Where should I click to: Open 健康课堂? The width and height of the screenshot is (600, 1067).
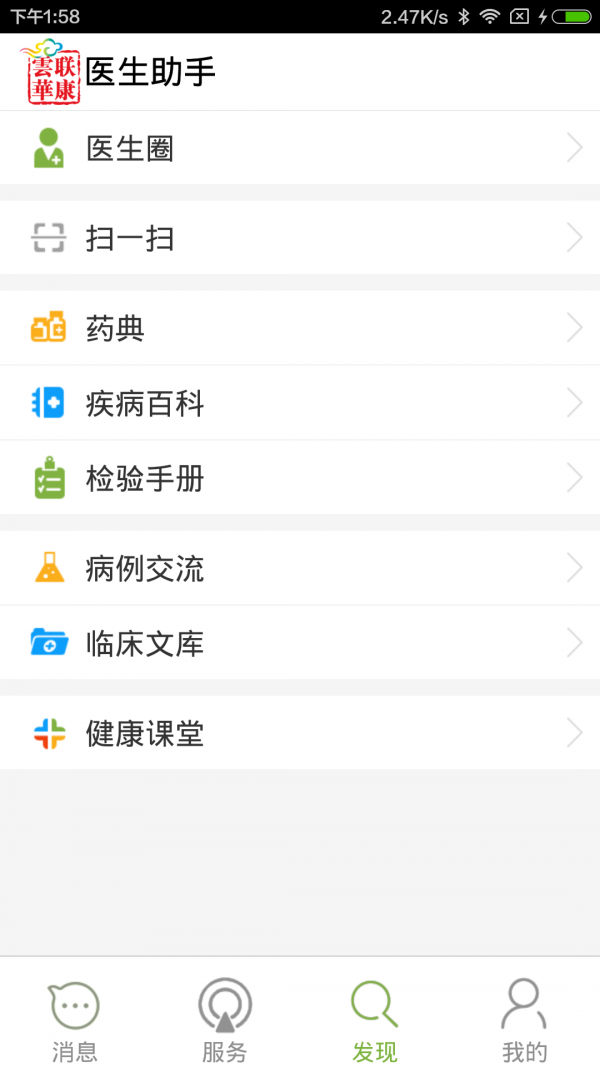point(300,733)
